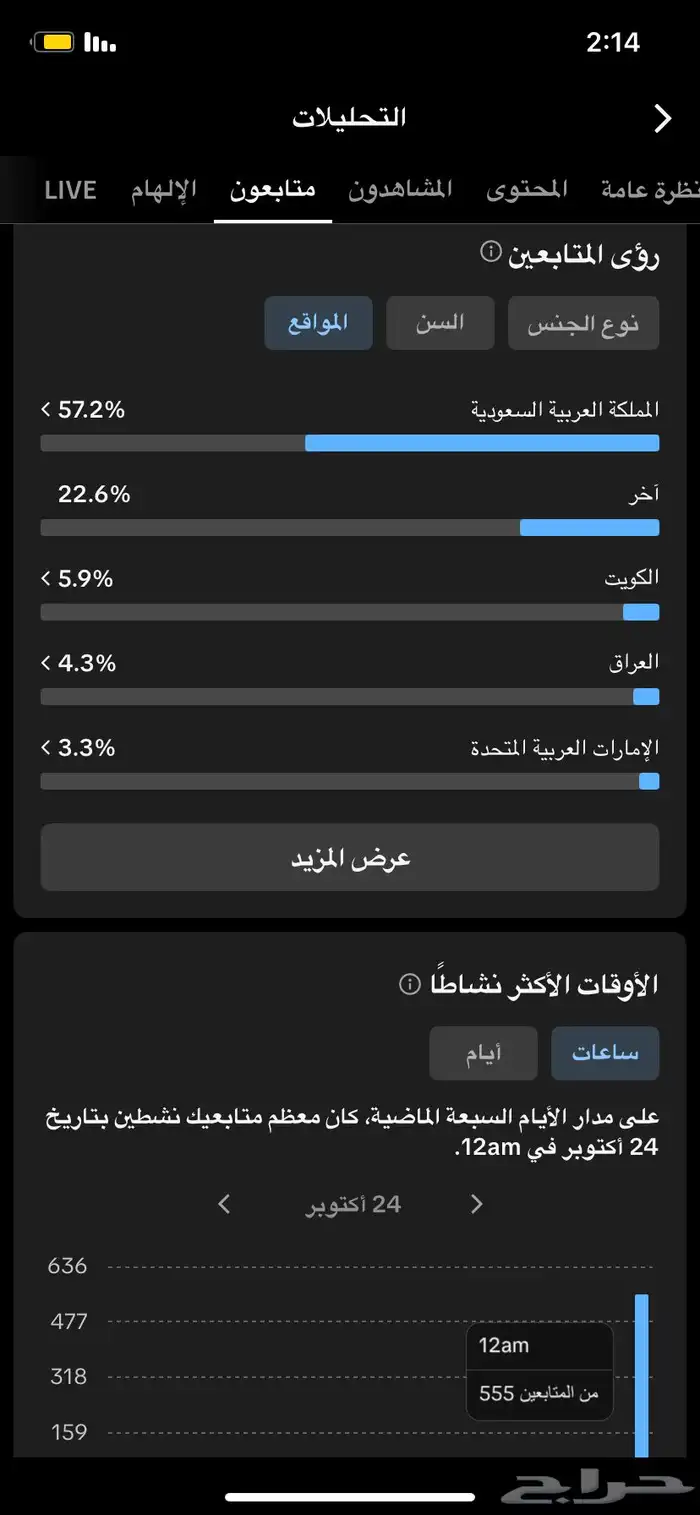700x1515 pixels.
Task: Switch activity view to أيام
Action: tap(484, 1054)
